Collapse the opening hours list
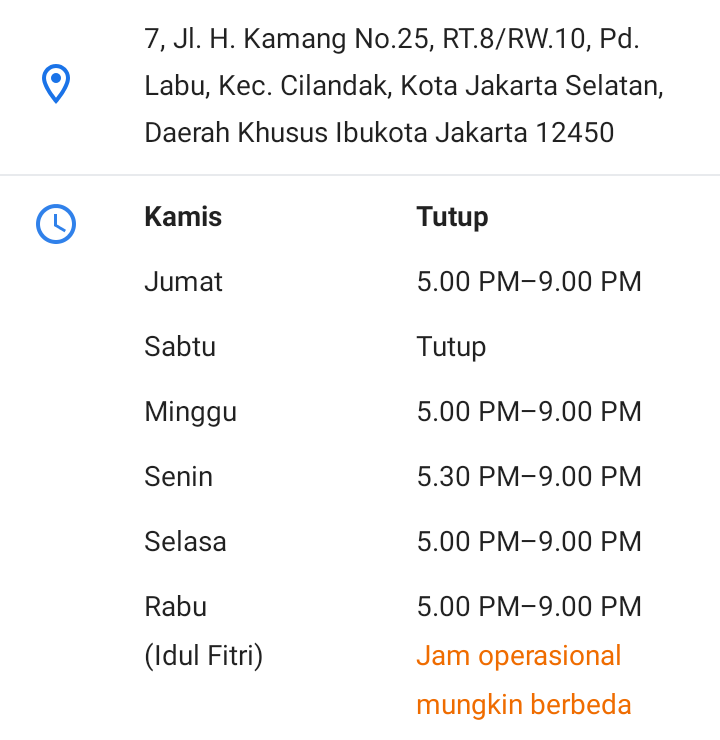 (316, 217)
